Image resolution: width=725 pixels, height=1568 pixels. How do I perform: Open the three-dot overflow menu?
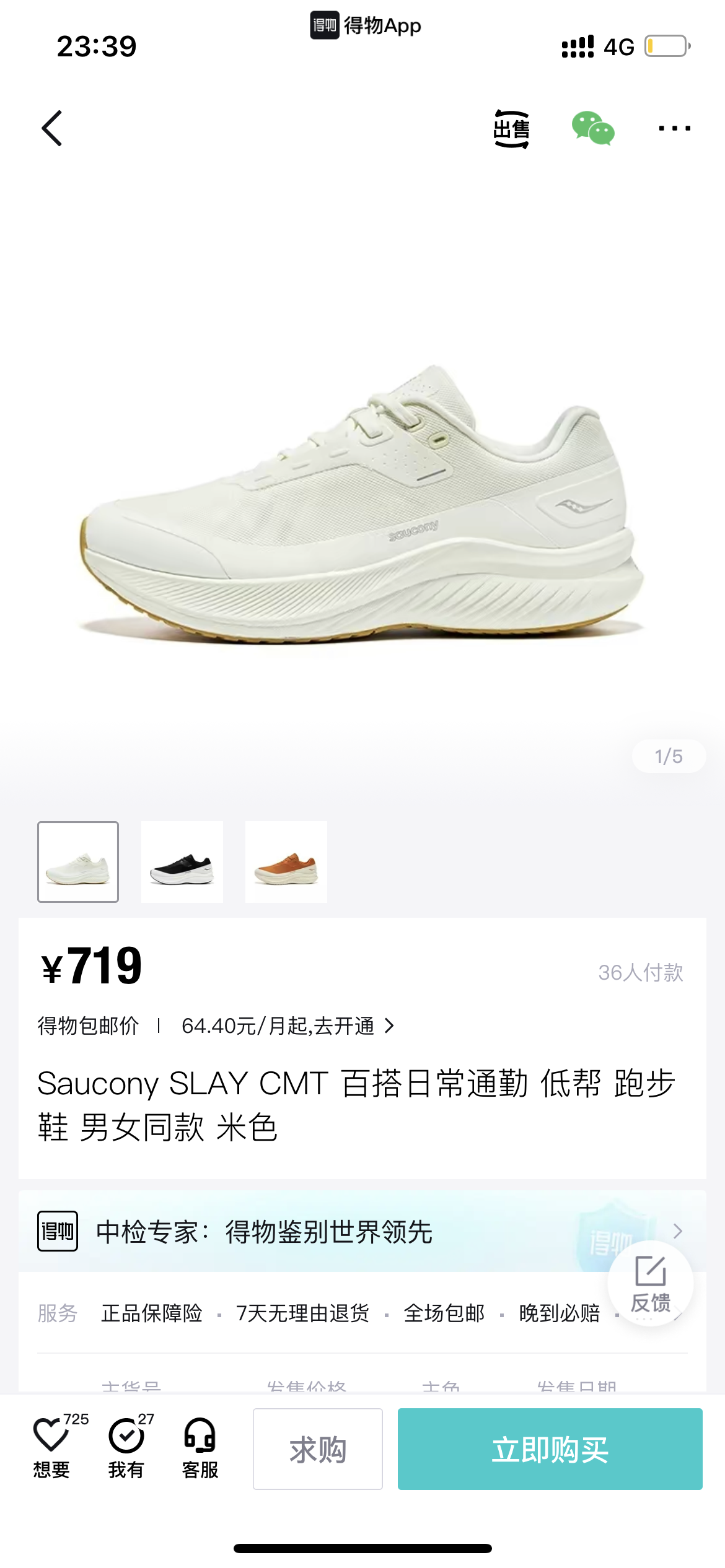(674, 128)
